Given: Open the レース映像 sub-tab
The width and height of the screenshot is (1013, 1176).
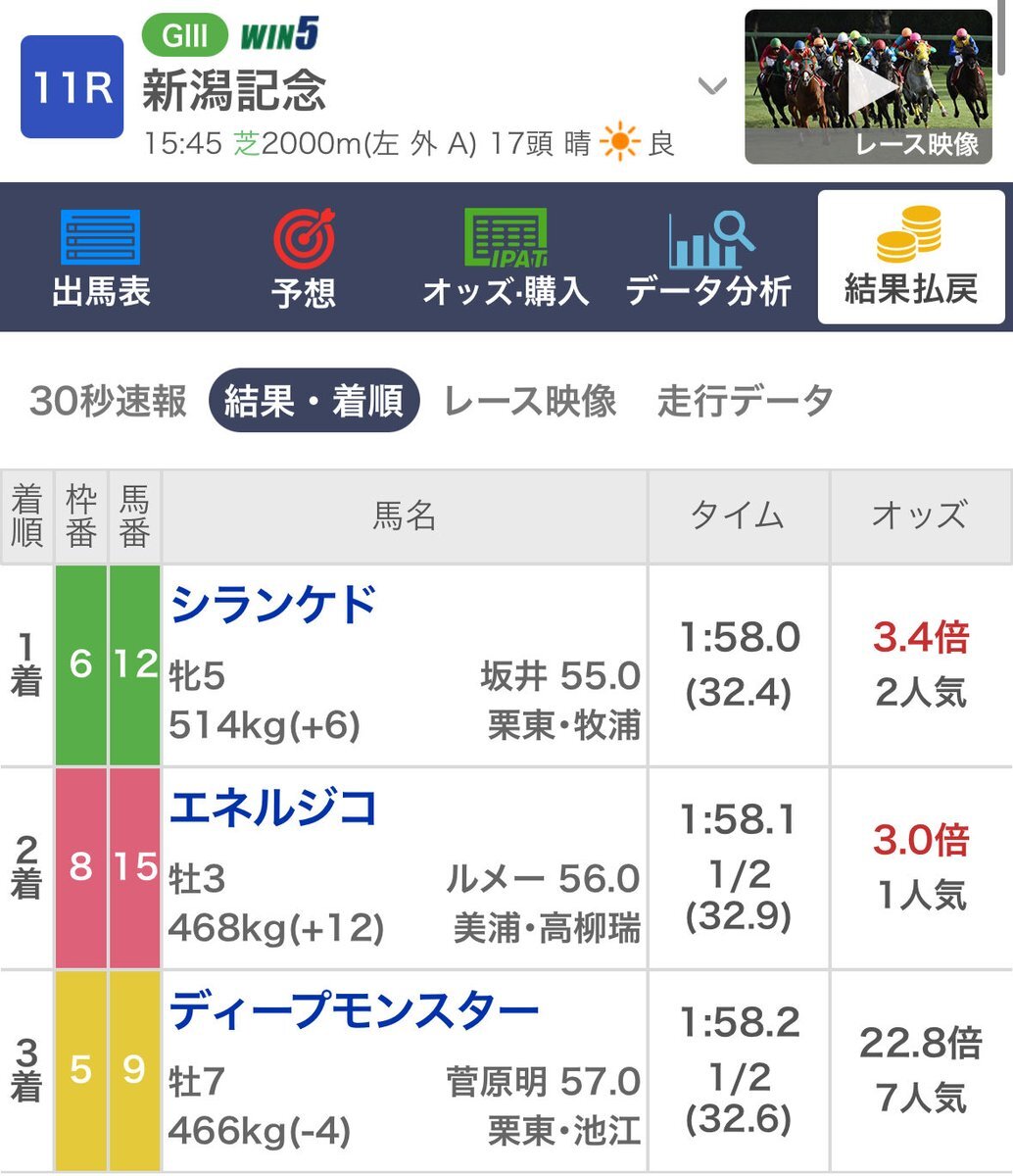Looking at the screenshot, I should (530, 401).
